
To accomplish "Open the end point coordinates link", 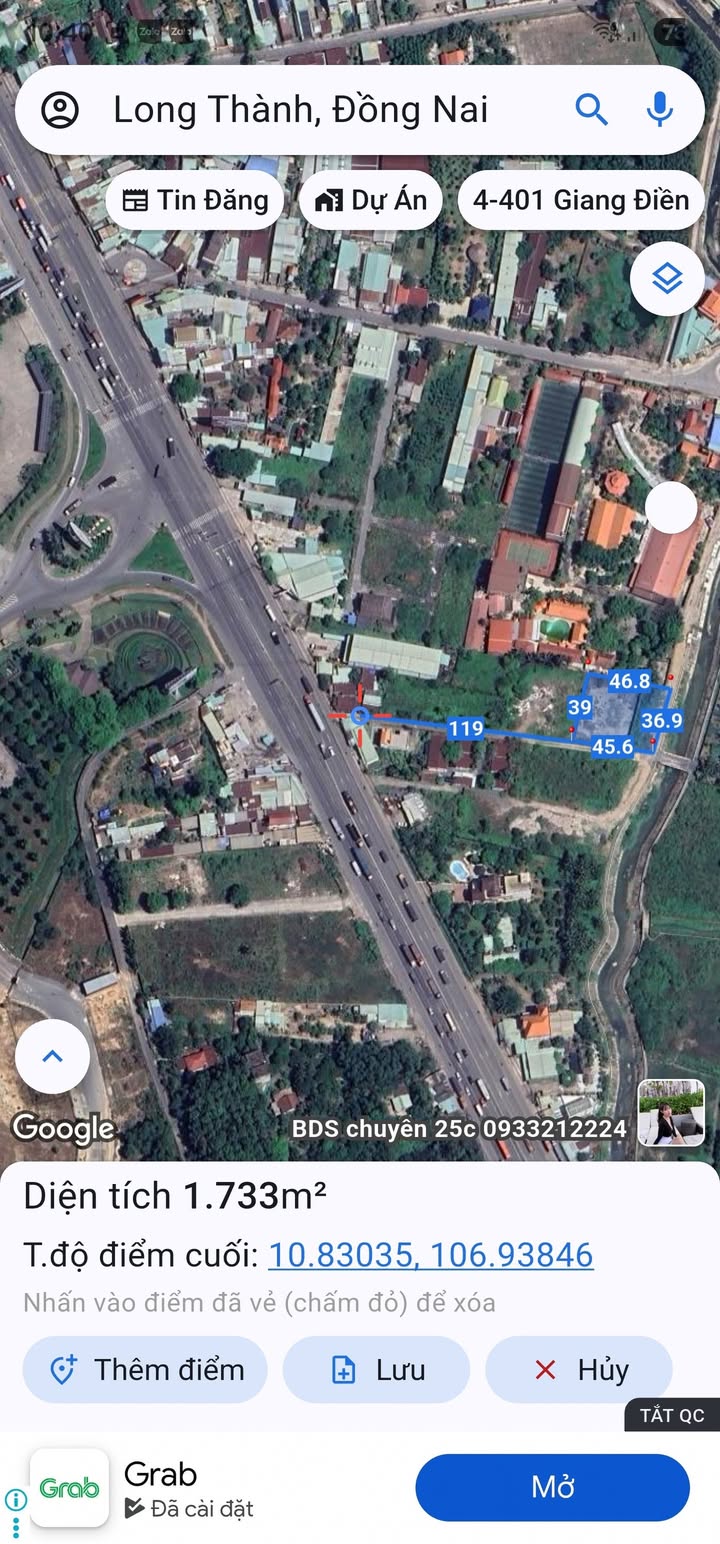I will point(431,1254).
